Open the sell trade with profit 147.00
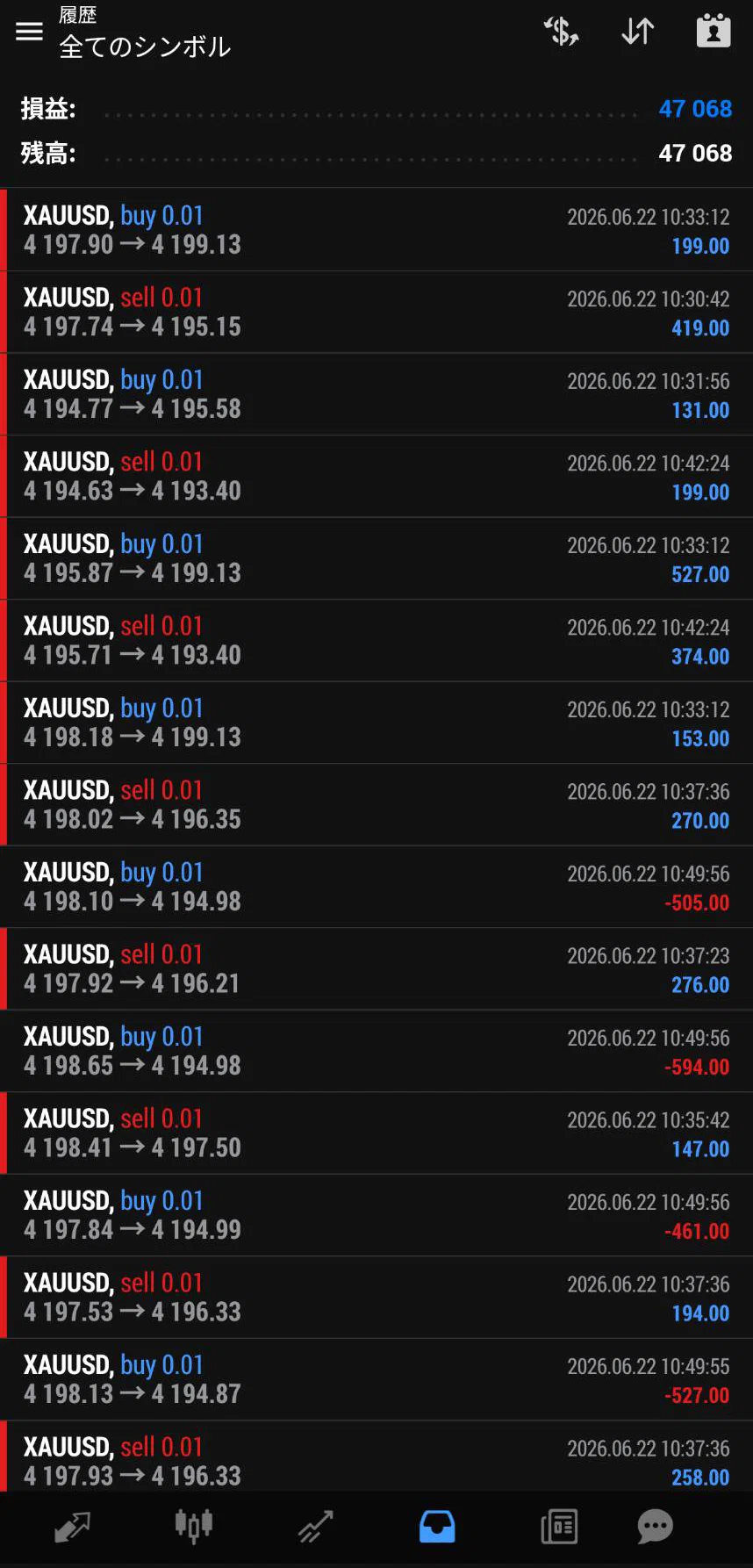 tap(376, 1133)
